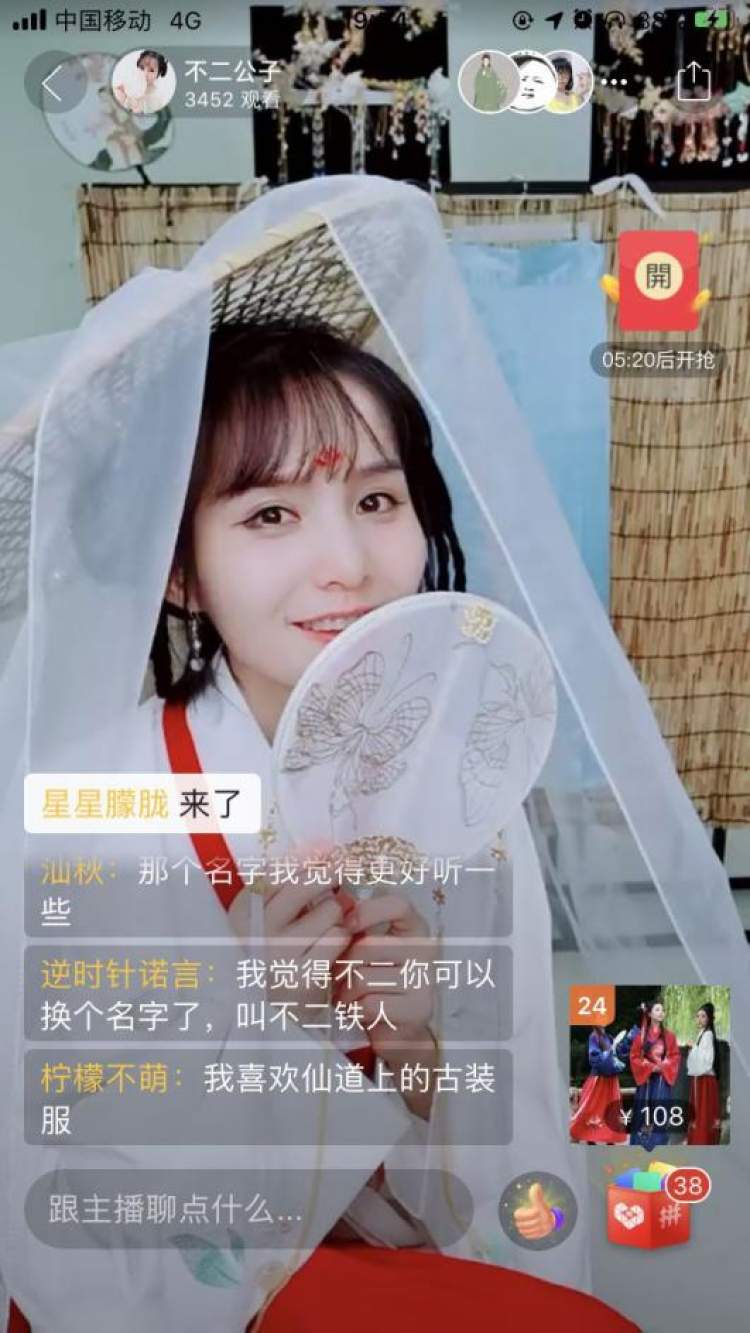The height and width of the screenshot is (1333, 750).
Task: Send a thumbs-up like
Action: pyautogui.click(x=538, y=1211)
